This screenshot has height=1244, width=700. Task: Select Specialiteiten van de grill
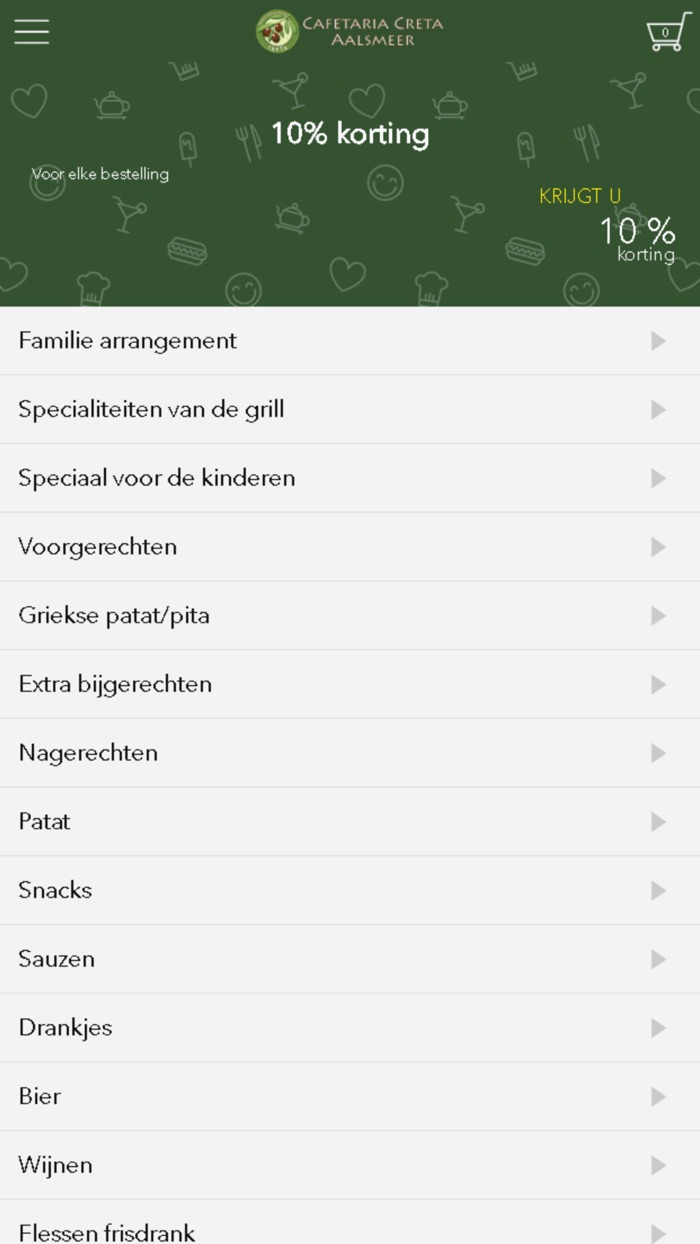350,410
